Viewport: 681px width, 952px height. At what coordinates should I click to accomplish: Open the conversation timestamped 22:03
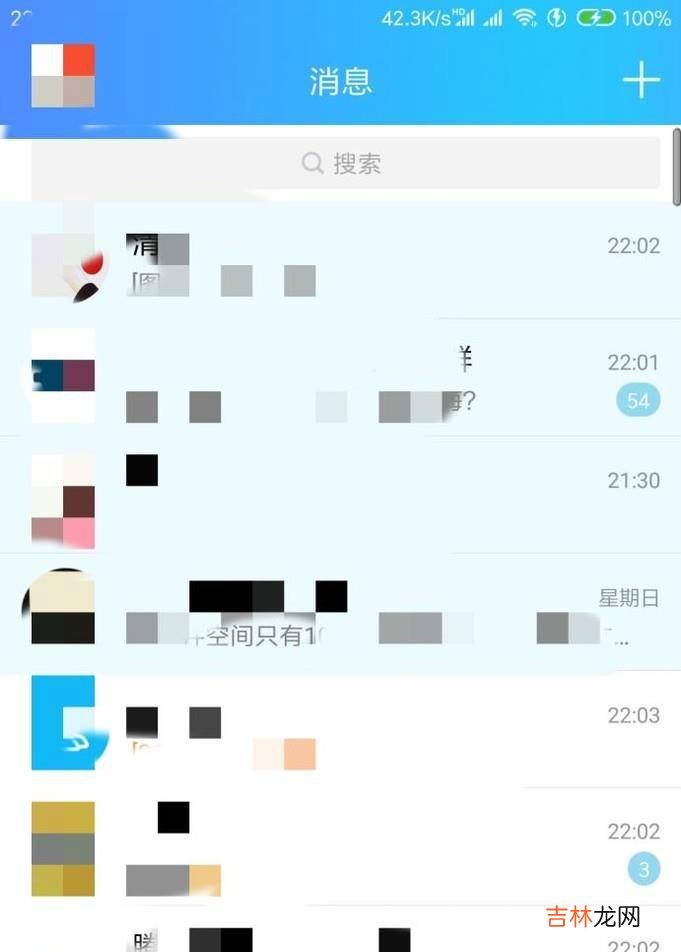[x=340, y=730]
